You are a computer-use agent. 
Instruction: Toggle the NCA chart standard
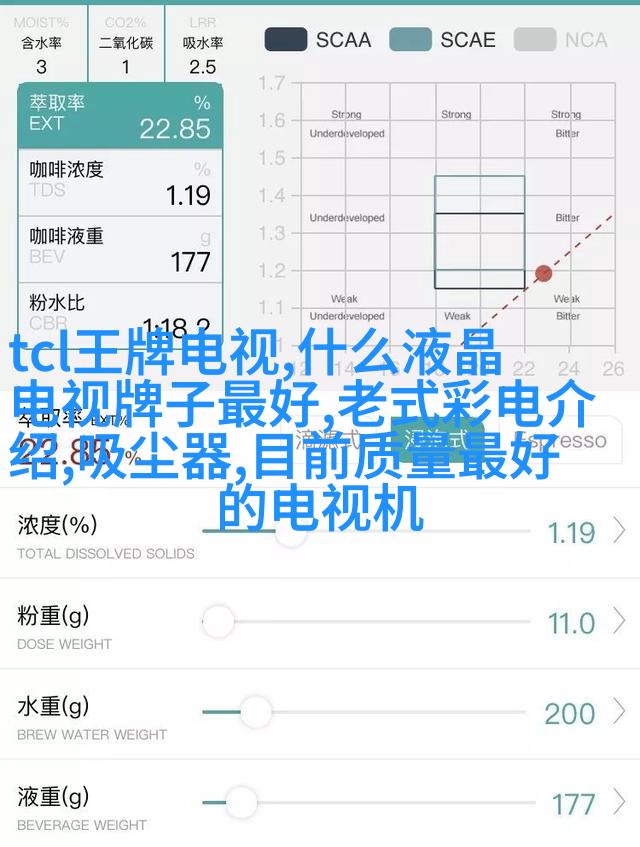point(561,40)
